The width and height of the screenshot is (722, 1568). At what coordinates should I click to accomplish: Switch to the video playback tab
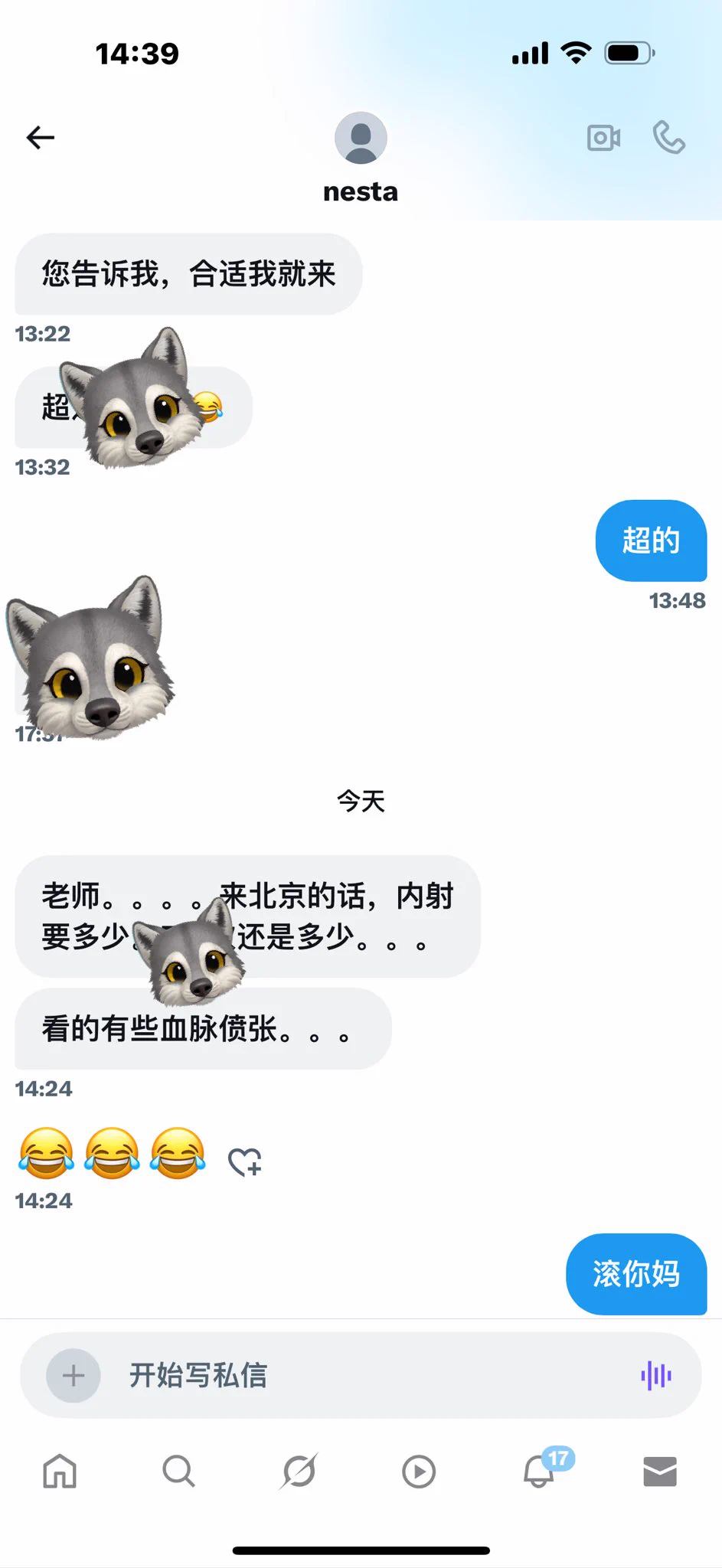[x=419, y=1471]
